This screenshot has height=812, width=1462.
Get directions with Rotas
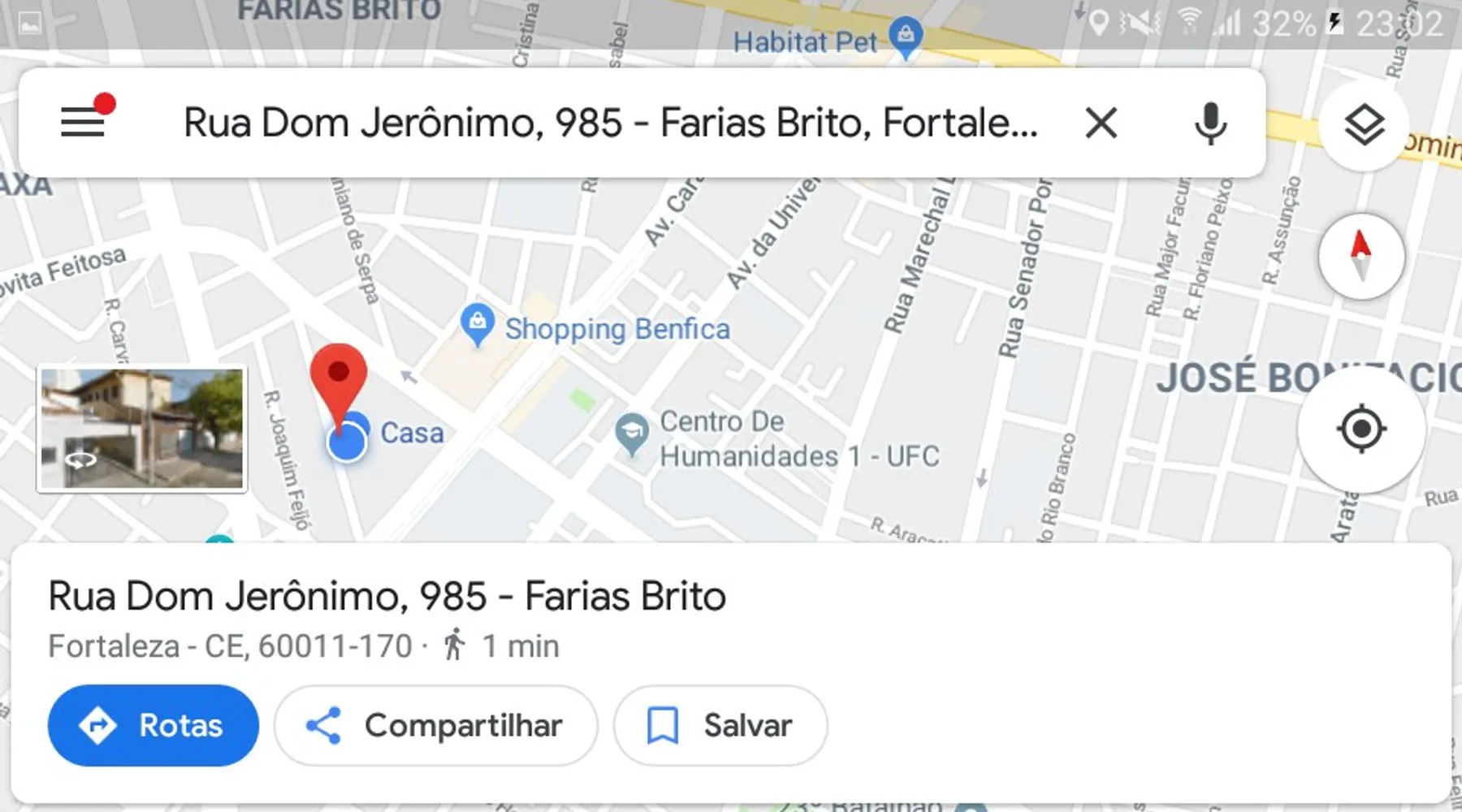153,725
